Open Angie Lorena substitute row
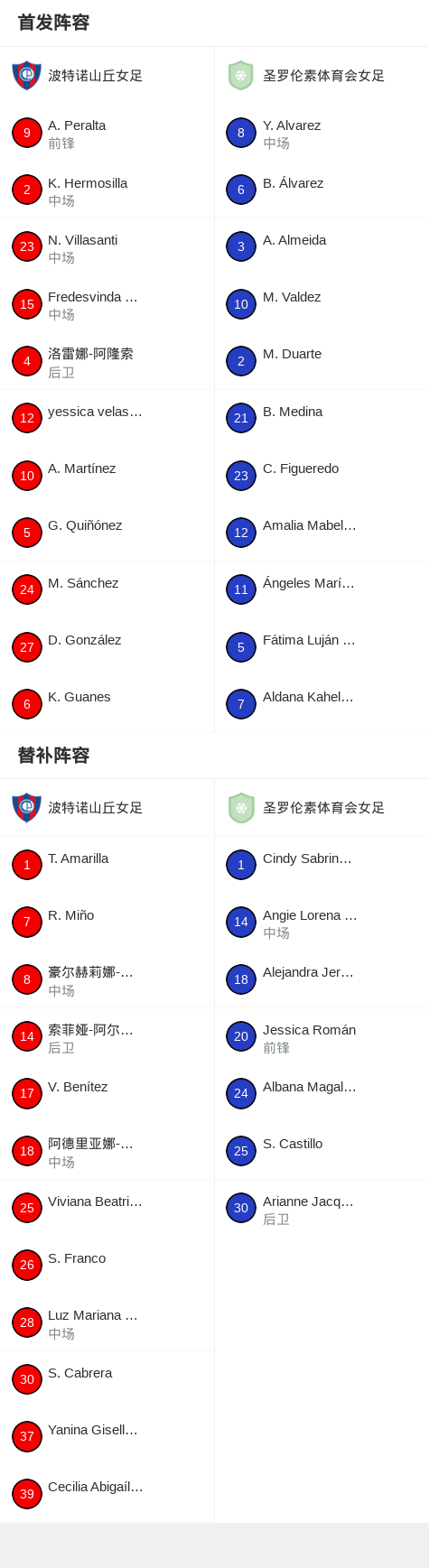This screenshot has width=429, height=1568. point(322,922)
